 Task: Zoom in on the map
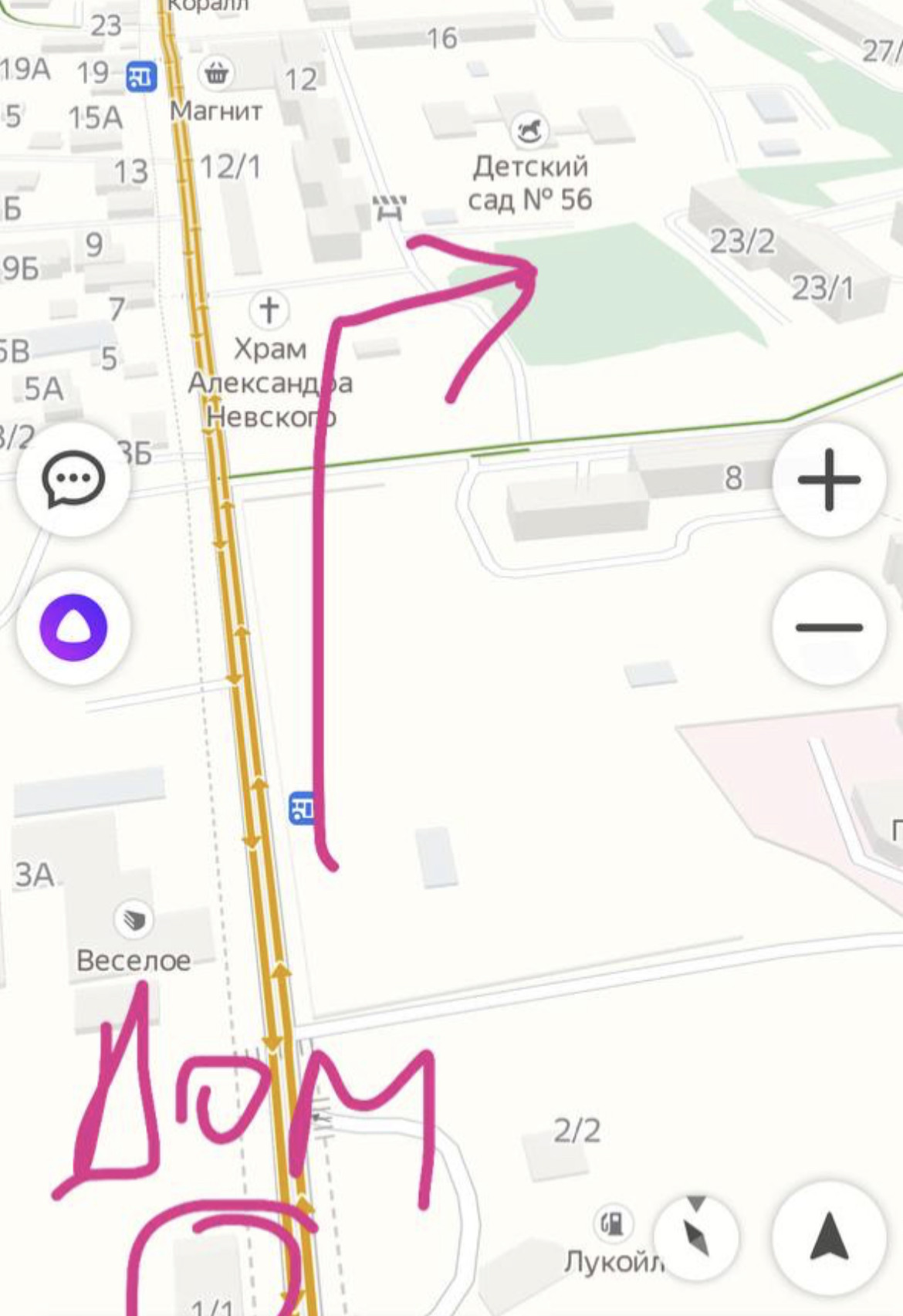(x=829, y=480)
